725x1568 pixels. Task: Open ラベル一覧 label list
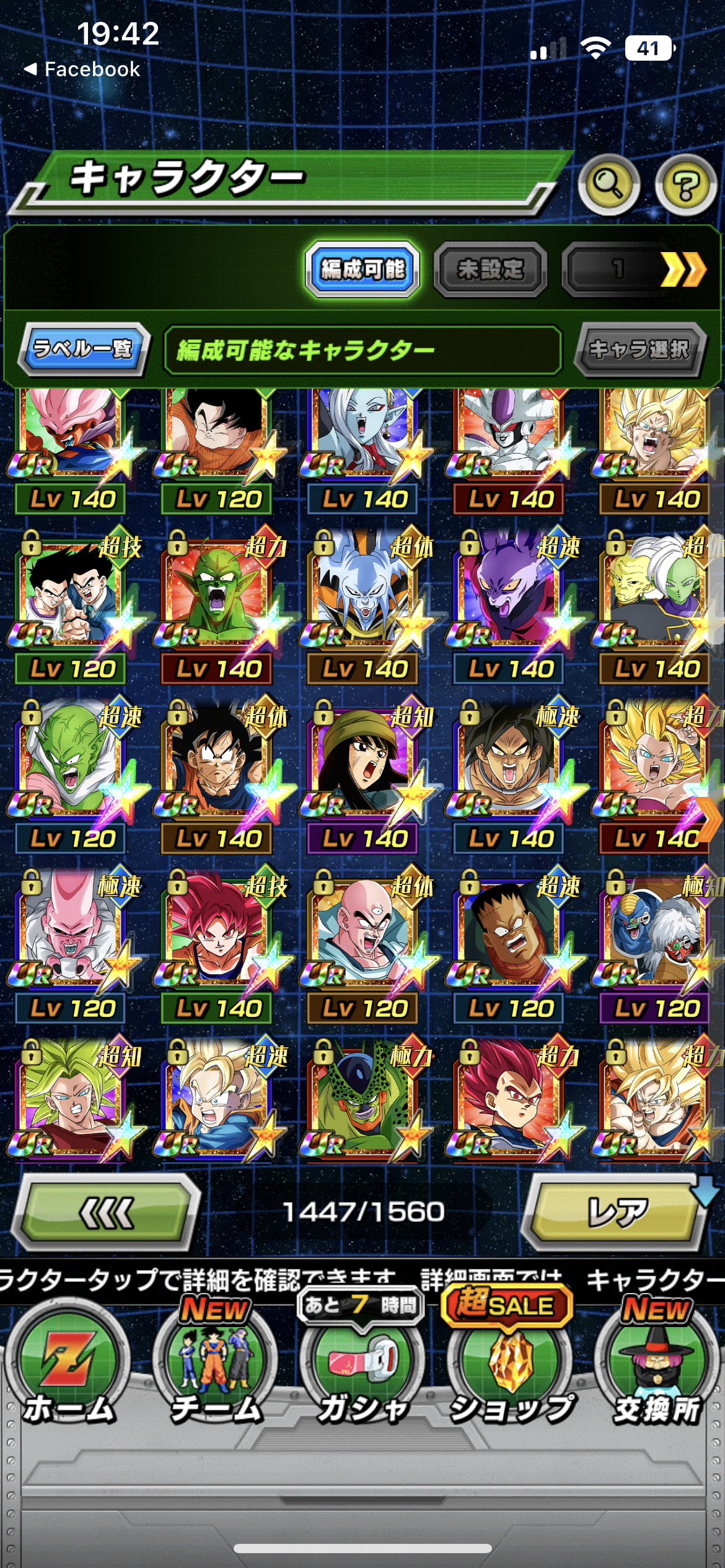pyautogui.click(x=83, y=349)
